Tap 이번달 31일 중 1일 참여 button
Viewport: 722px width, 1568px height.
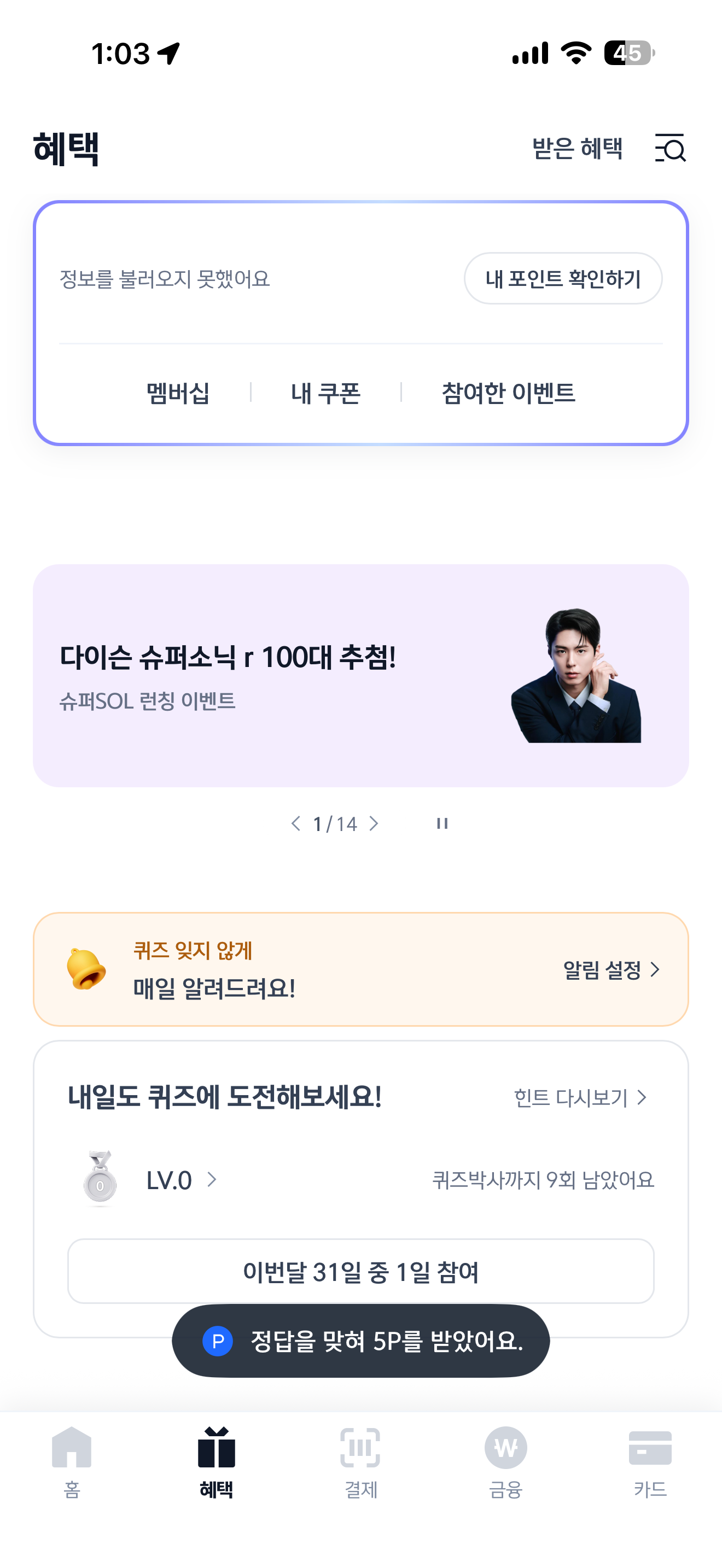pos(361,1271)
